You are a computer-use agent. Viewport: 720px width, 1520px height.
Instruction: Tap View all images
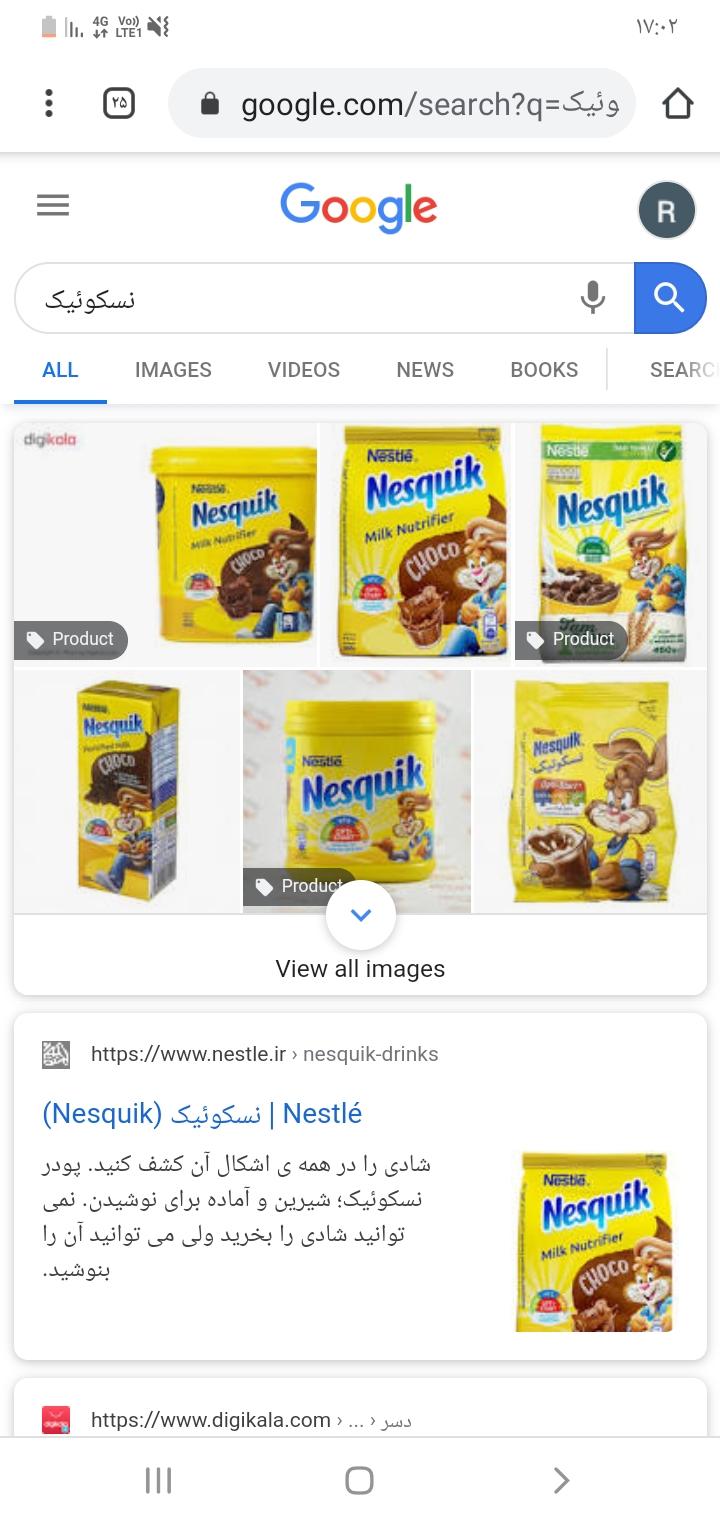[x=360, y=968]
